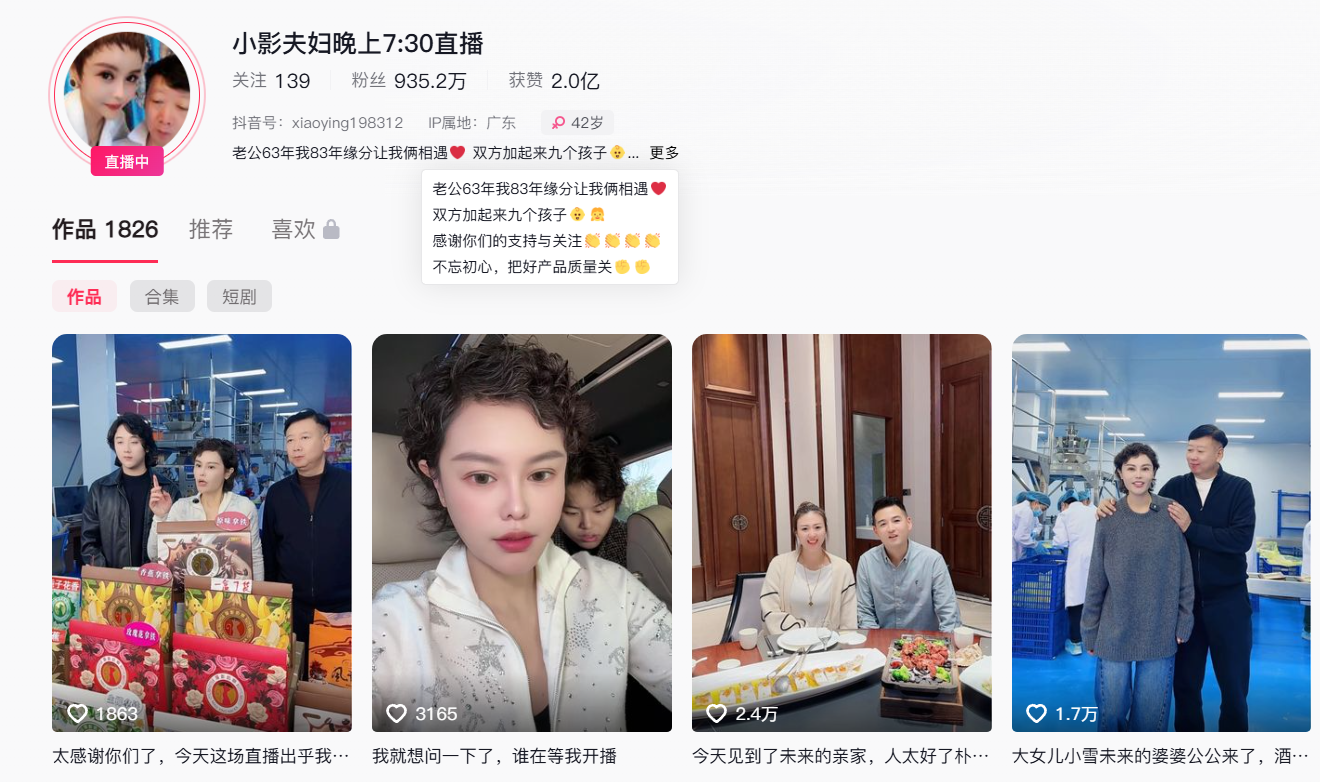Expand bio with 更多 link

click(664, 153)
